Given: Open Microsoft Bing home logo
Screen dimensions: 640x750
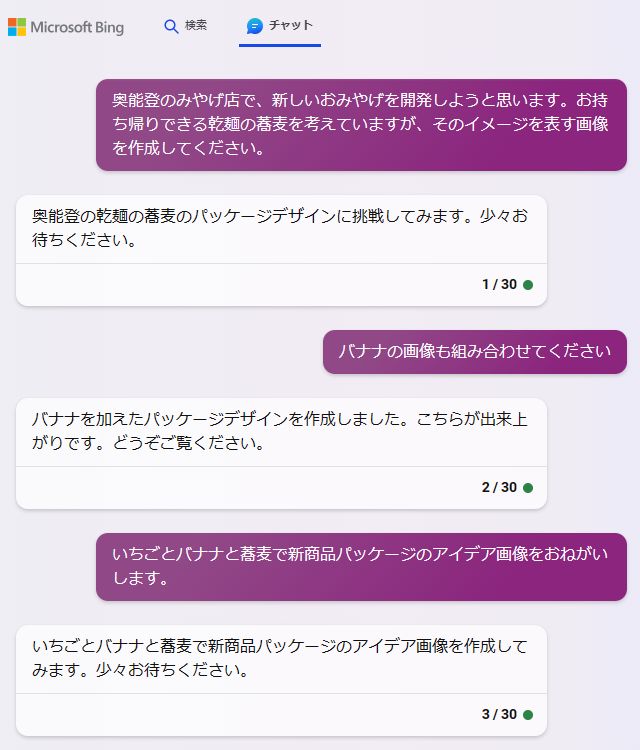Looking at the screenshot, I should (66, 27).
